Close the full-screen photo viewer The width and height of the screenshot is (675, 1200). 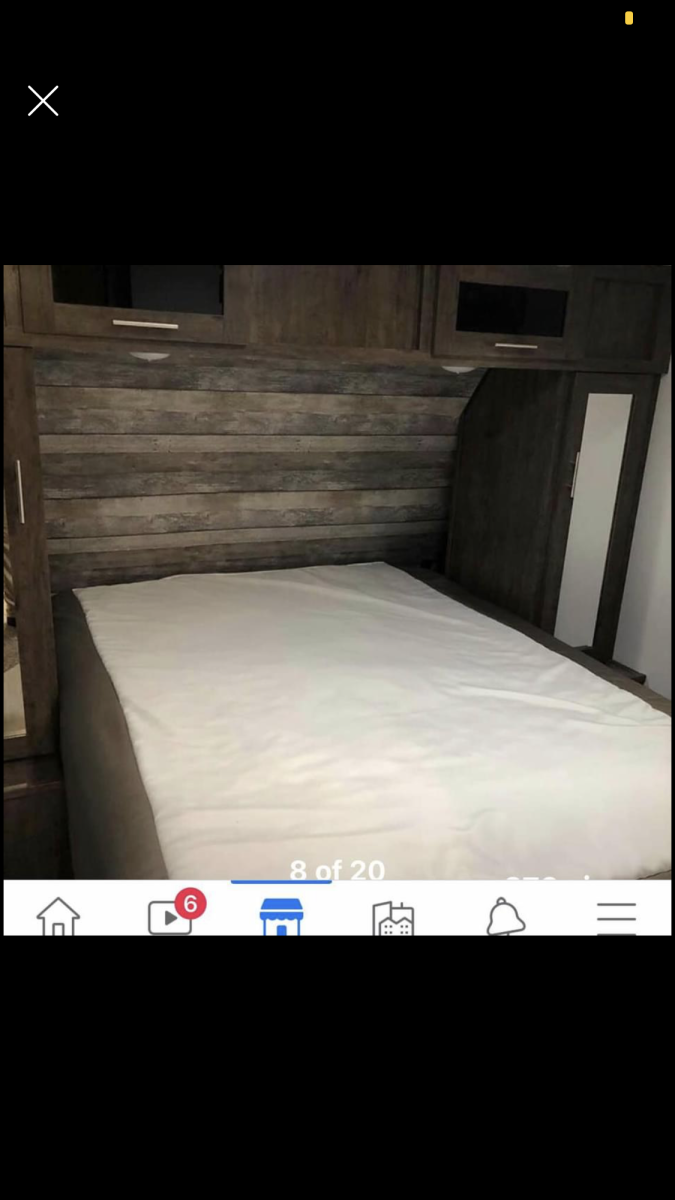point(43,101)
